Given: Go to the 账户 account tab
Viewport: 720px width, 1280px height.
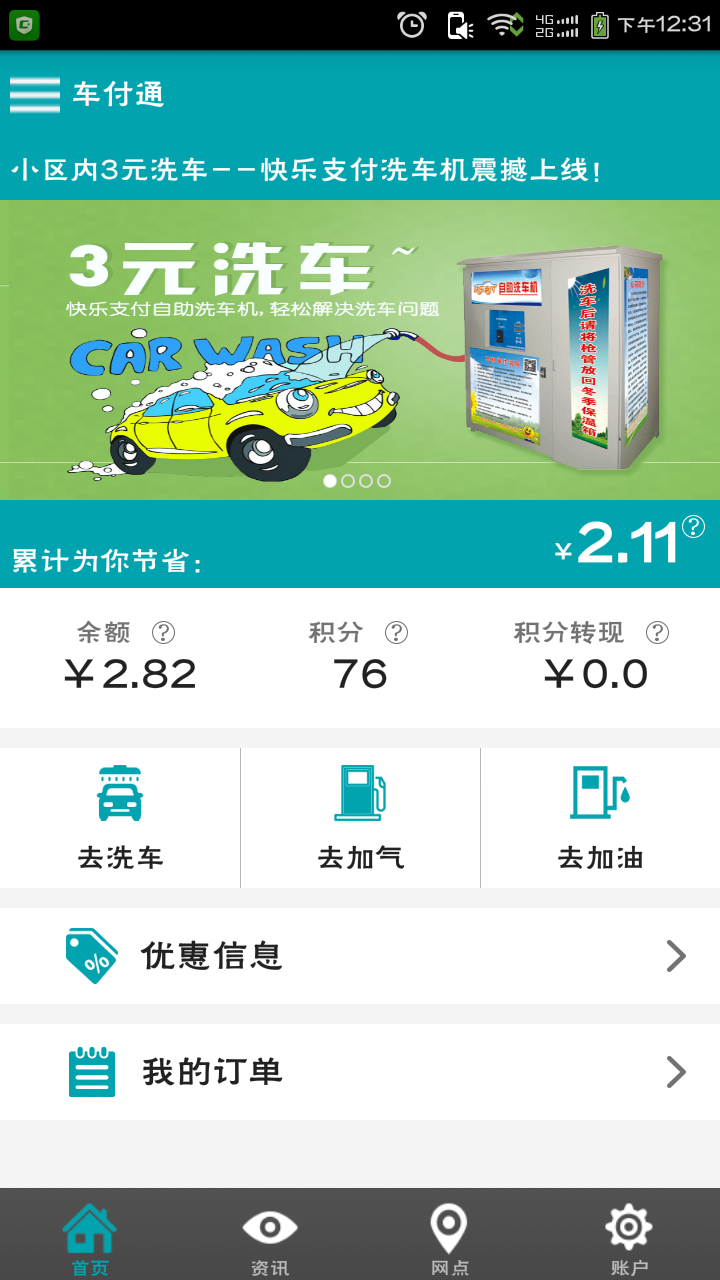Looking at the screenshot, I should point(629,1238).
